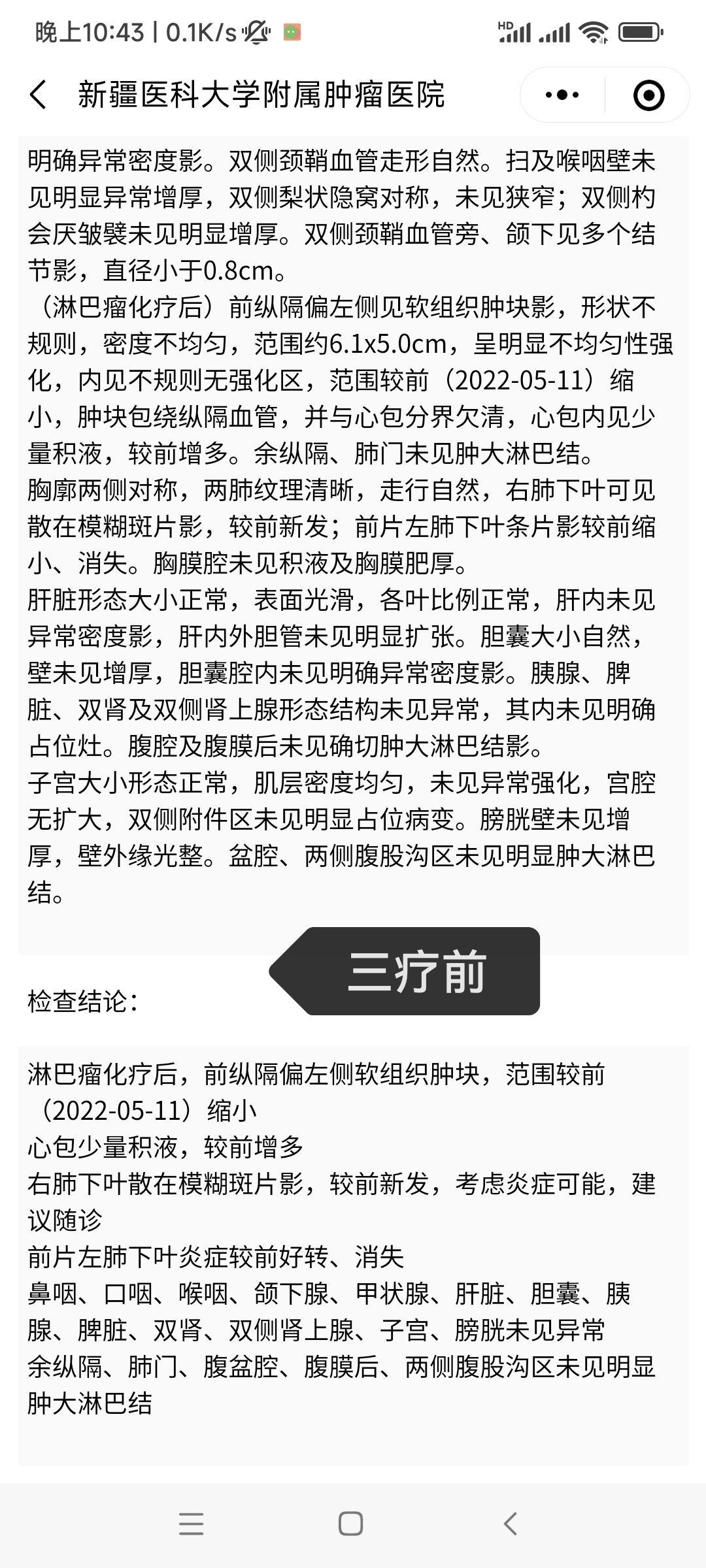
Task: Close the mini program with the circle button
Action: (648, 95)
